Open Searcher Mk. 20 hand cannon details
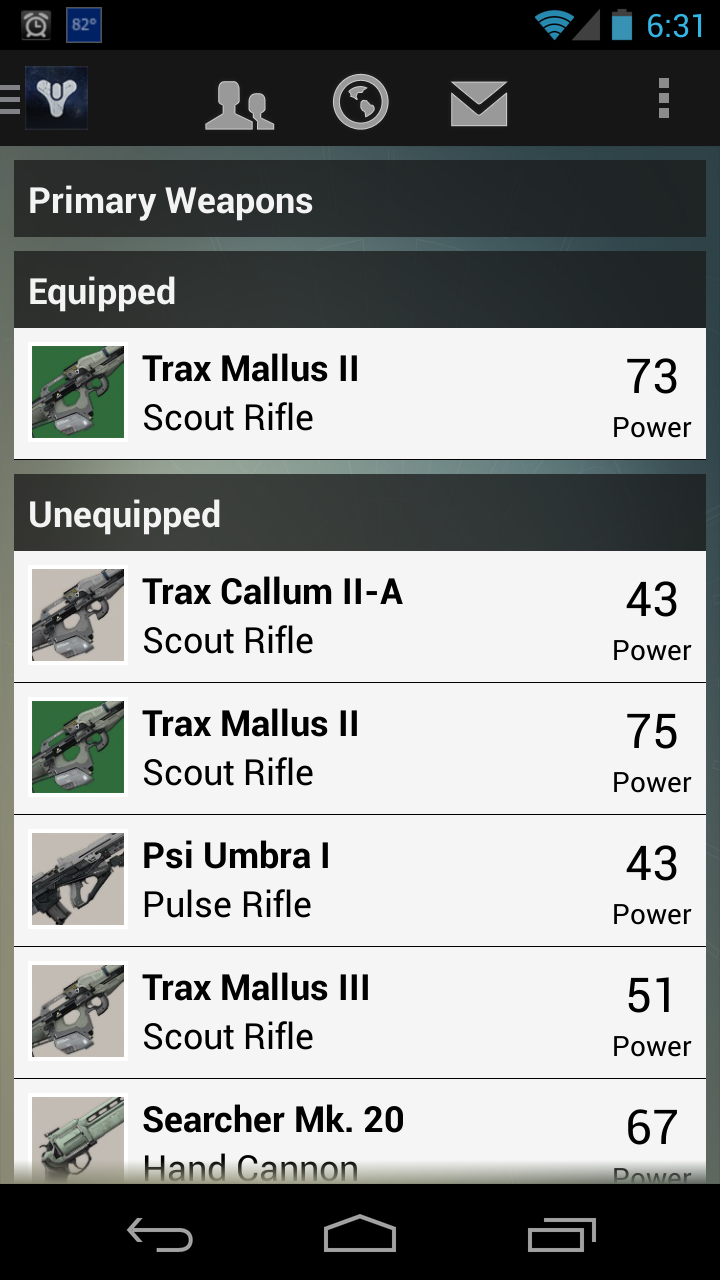The height and width of the screenshot is (1280, 720). tap(360, 1135)
